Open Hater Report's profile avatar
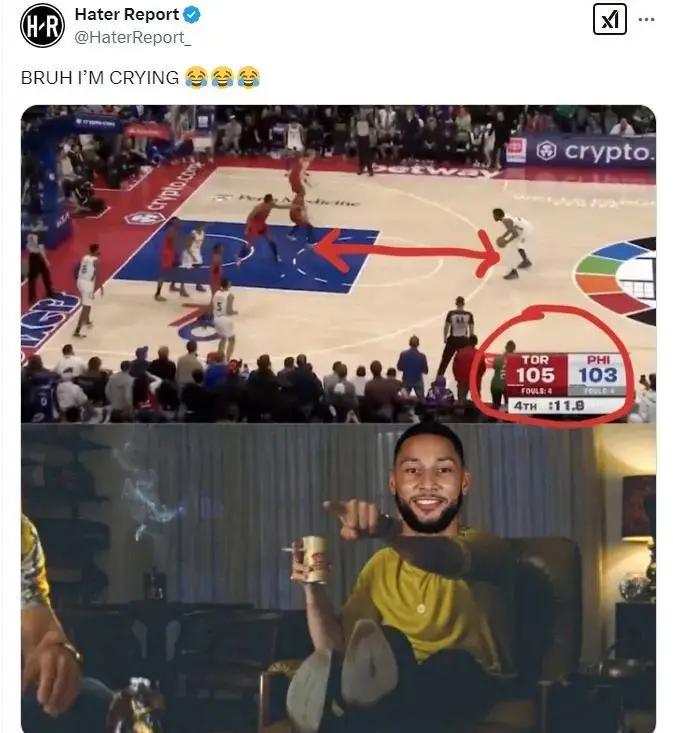 click(42, 25)
